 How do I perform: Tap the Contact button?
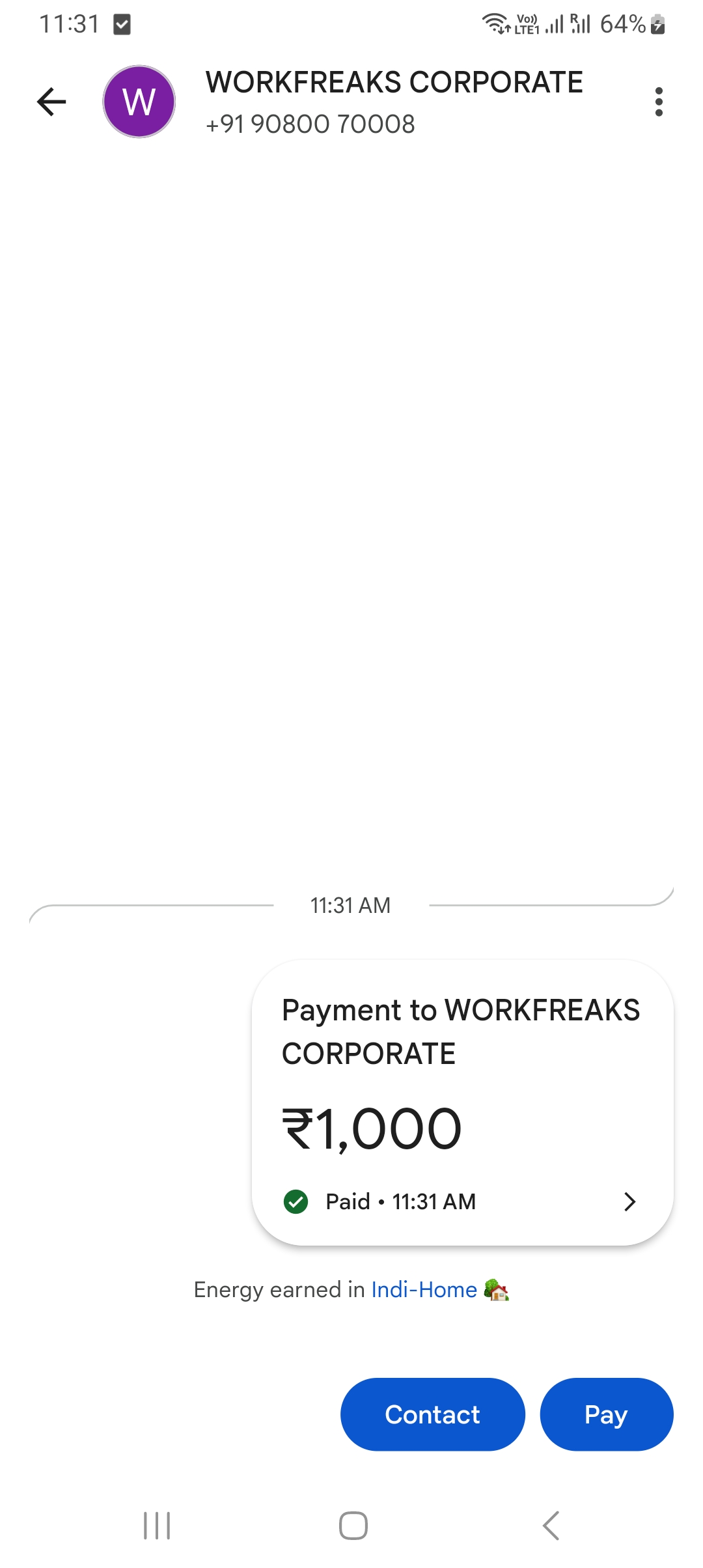pos(432,1414)
